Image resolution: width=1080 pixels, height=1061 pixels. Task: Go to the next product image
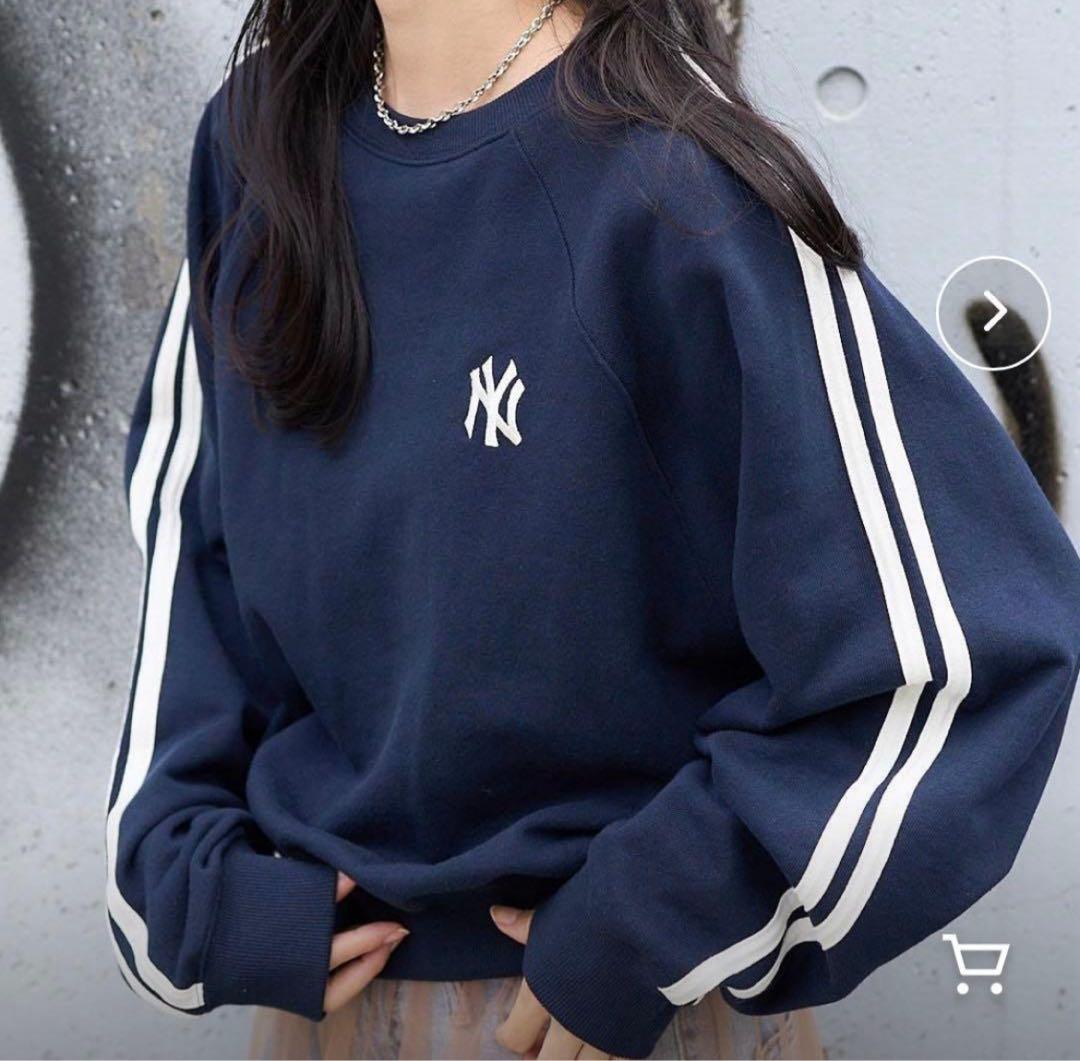click(993, 313)
